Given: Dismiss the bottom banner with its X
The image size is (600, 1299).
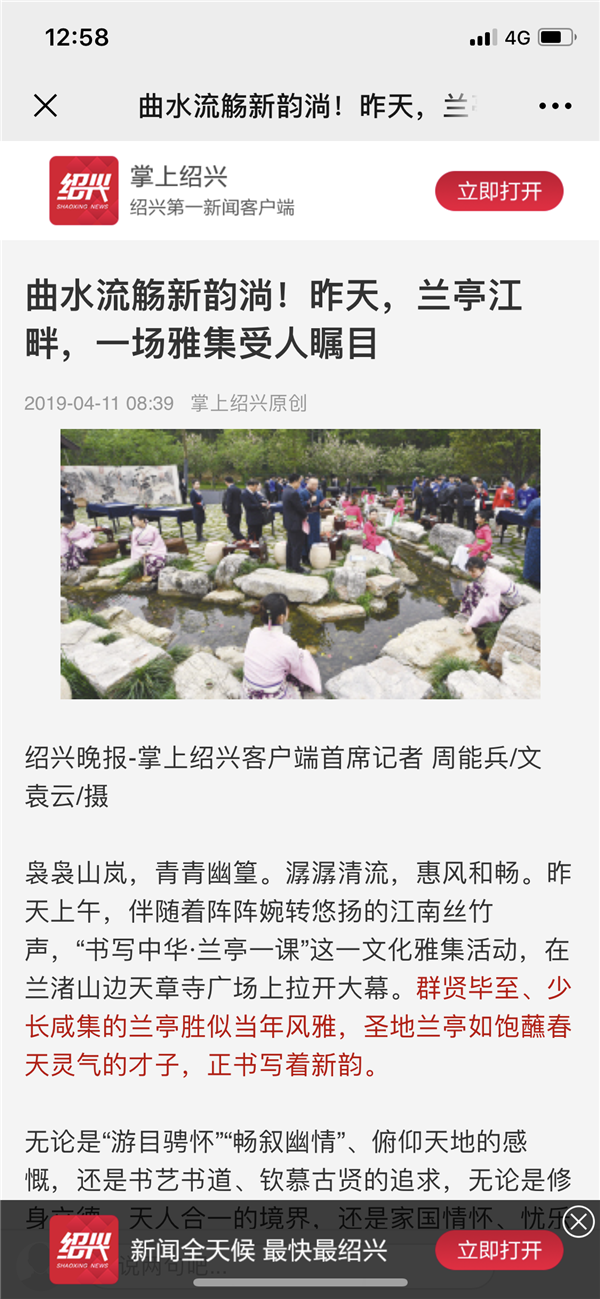Looking at the screenshot, I should coord(579,1221).
